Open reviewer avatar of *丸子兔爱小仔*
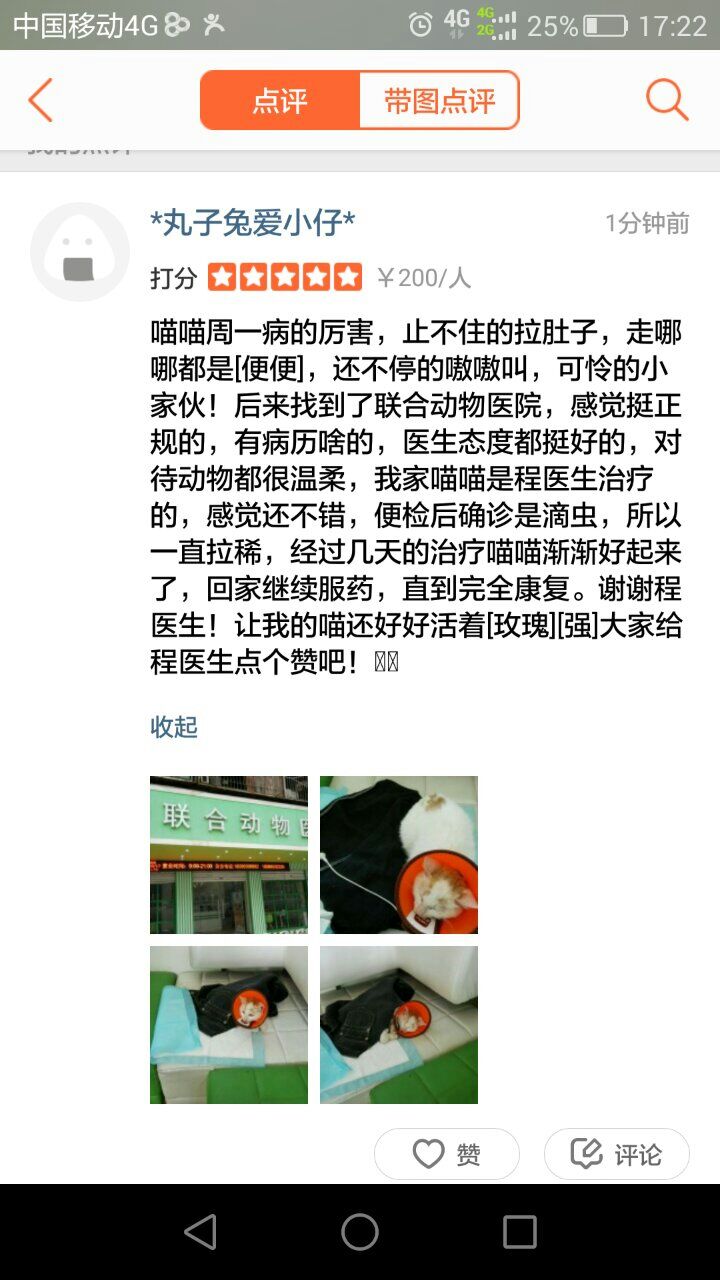Viewport: 720px width, 1280px height. (x=80, y=252)
